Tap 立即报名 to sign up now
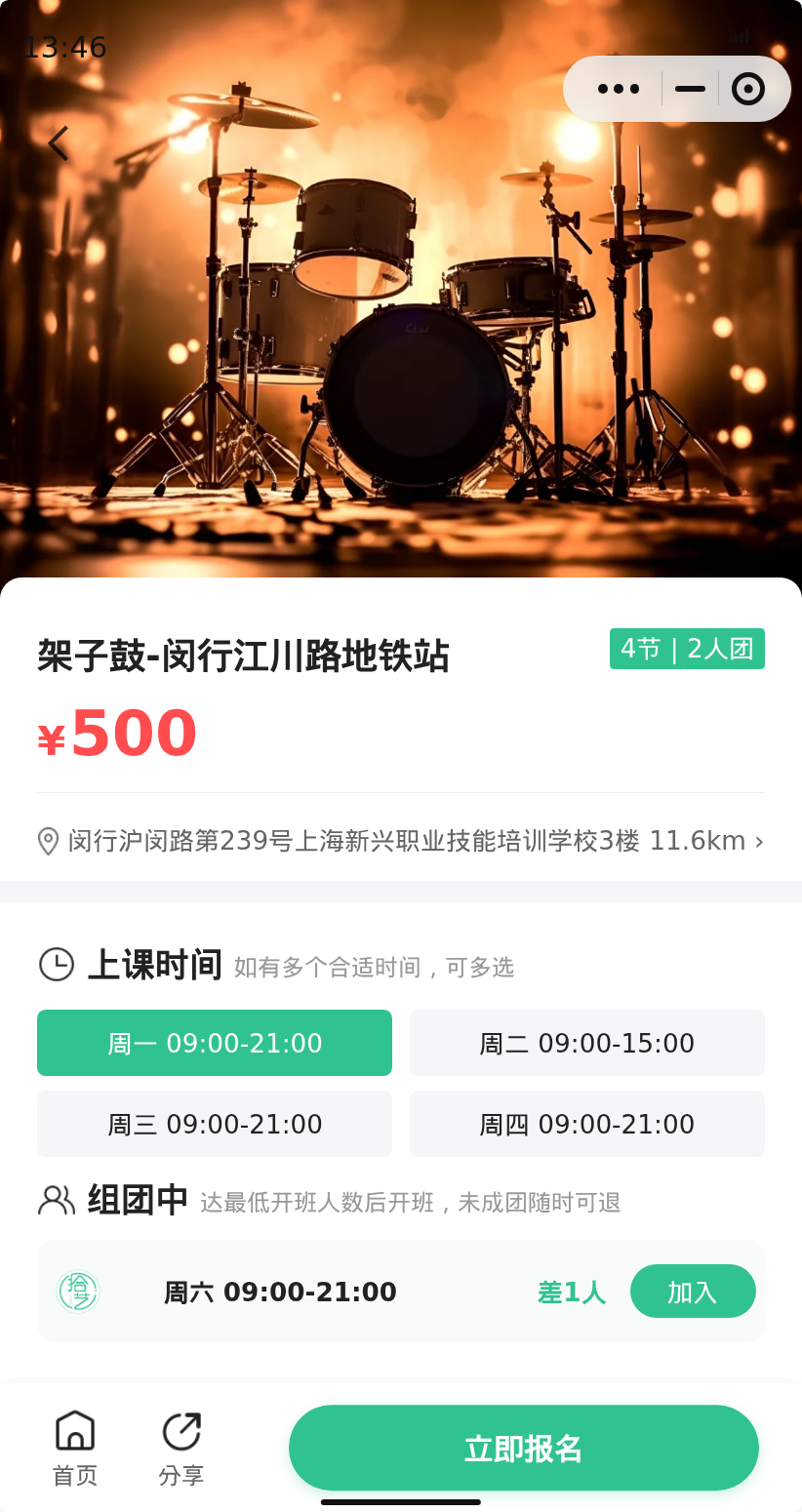The image size is (802, 1512). pos(524,1448)
